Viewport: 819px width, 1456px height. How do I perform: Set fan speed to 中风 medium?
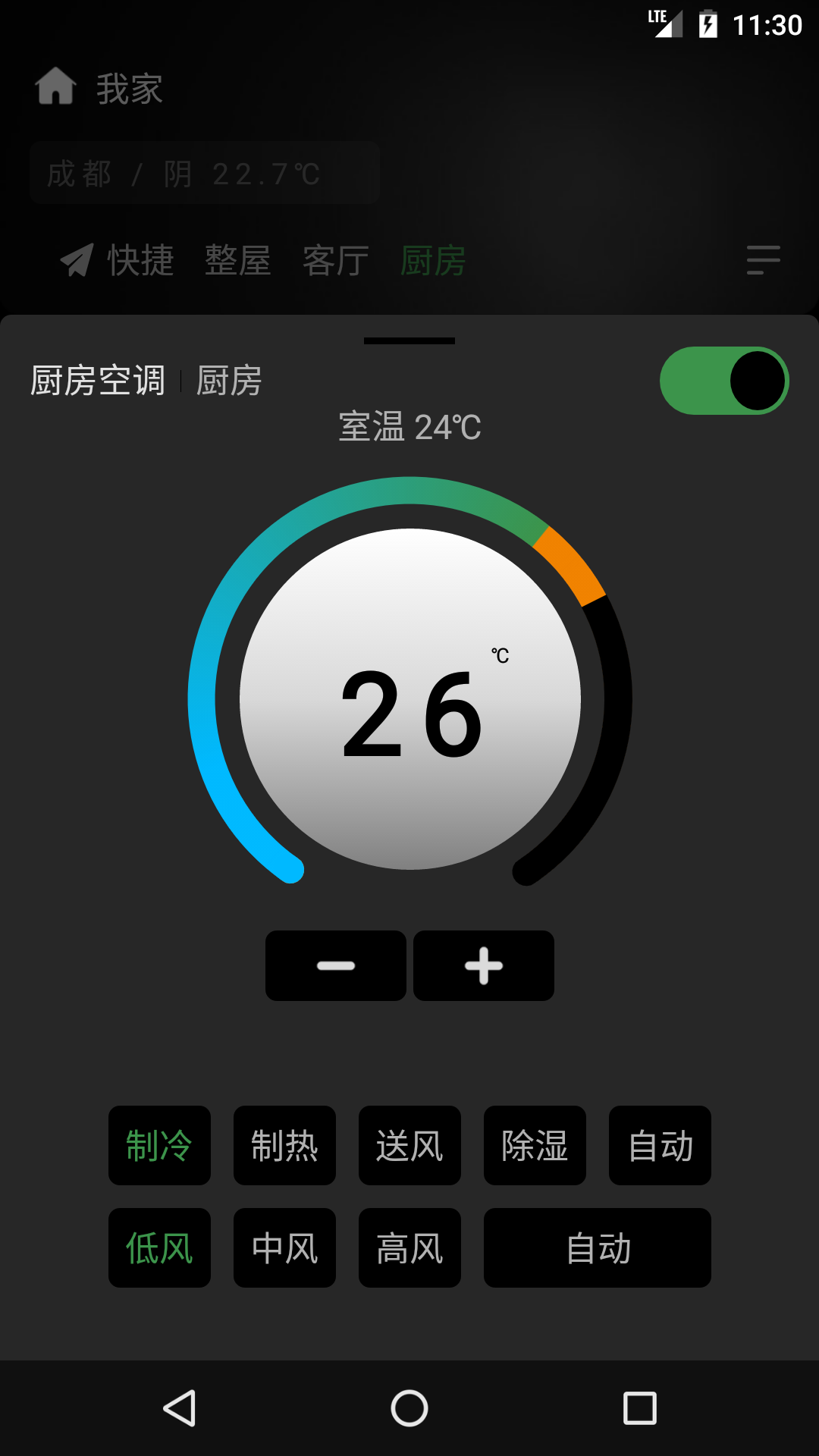click(x=284, y=1248)
